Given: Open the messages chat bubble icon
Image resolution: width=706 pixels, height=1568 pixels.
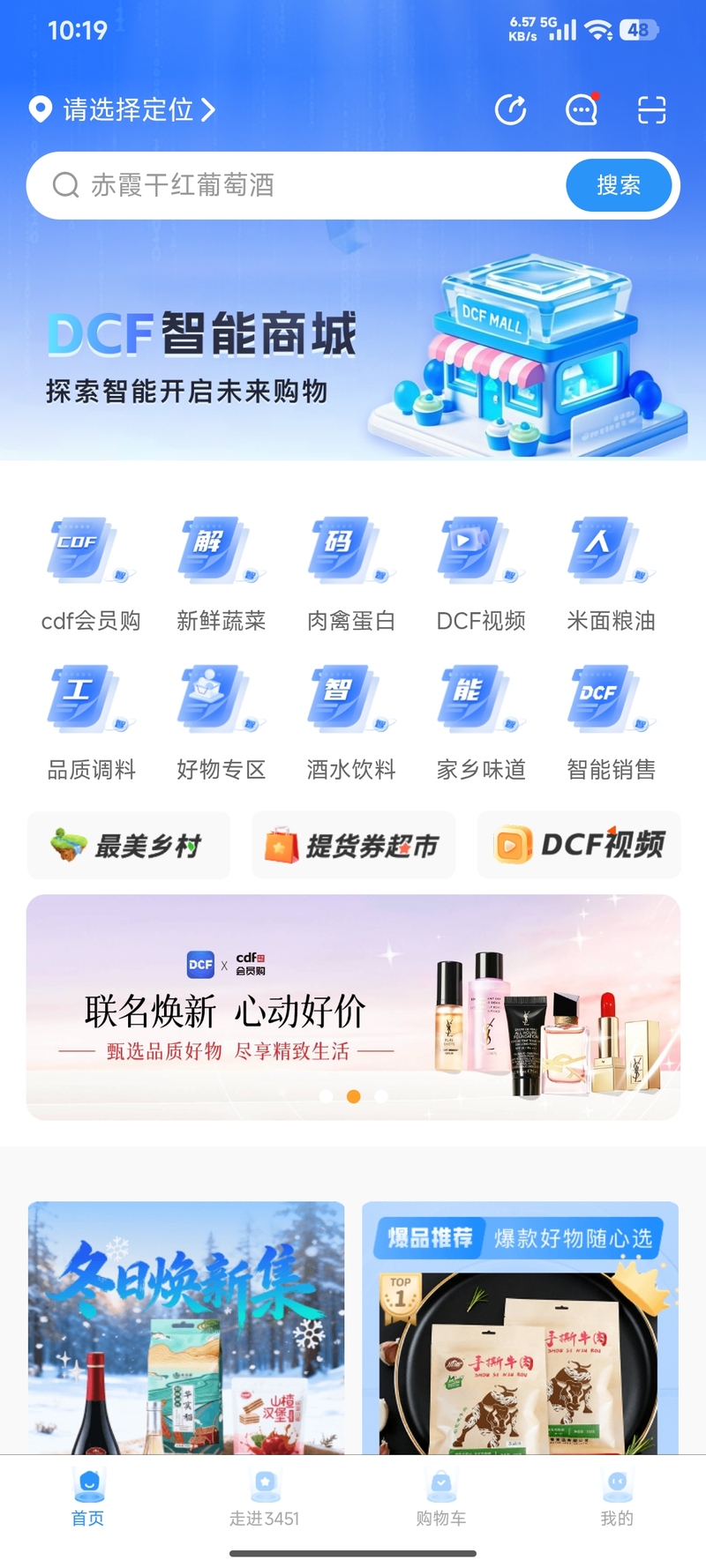Looking at the screenshot, I should (582, 110).
